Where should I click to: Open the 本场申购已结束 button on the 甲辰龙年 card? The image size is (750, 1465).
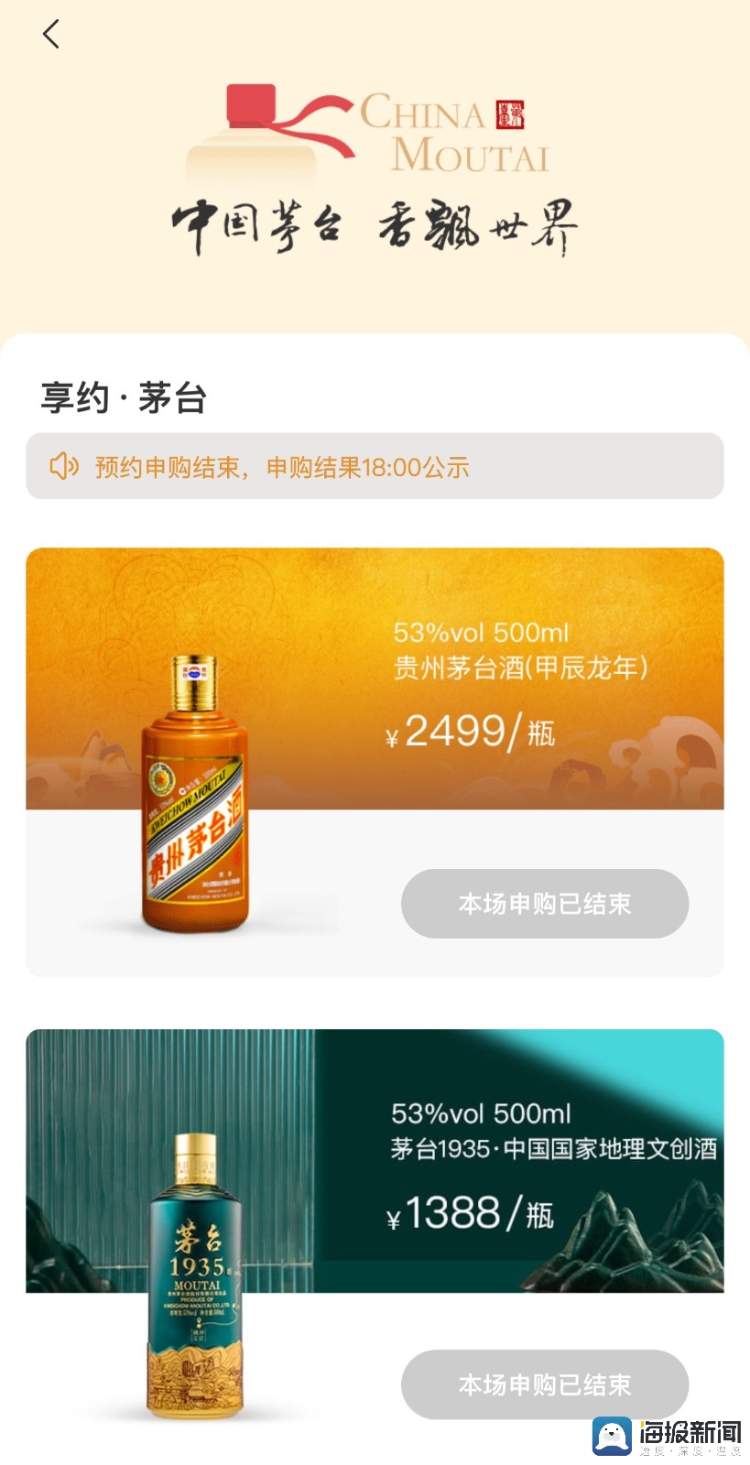(x=545, y=903)
